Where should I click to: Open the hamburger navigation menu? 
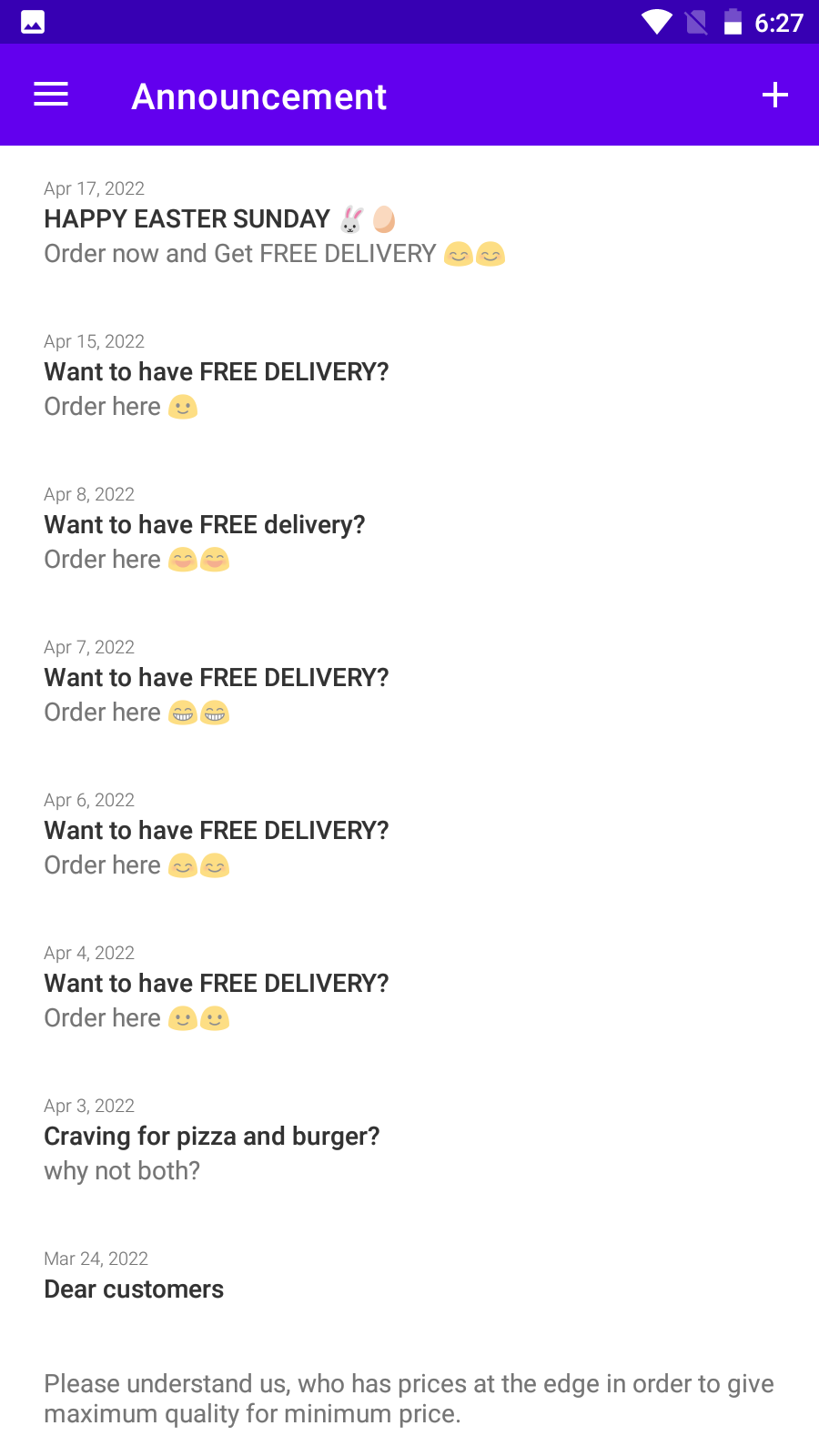(51, 95)
